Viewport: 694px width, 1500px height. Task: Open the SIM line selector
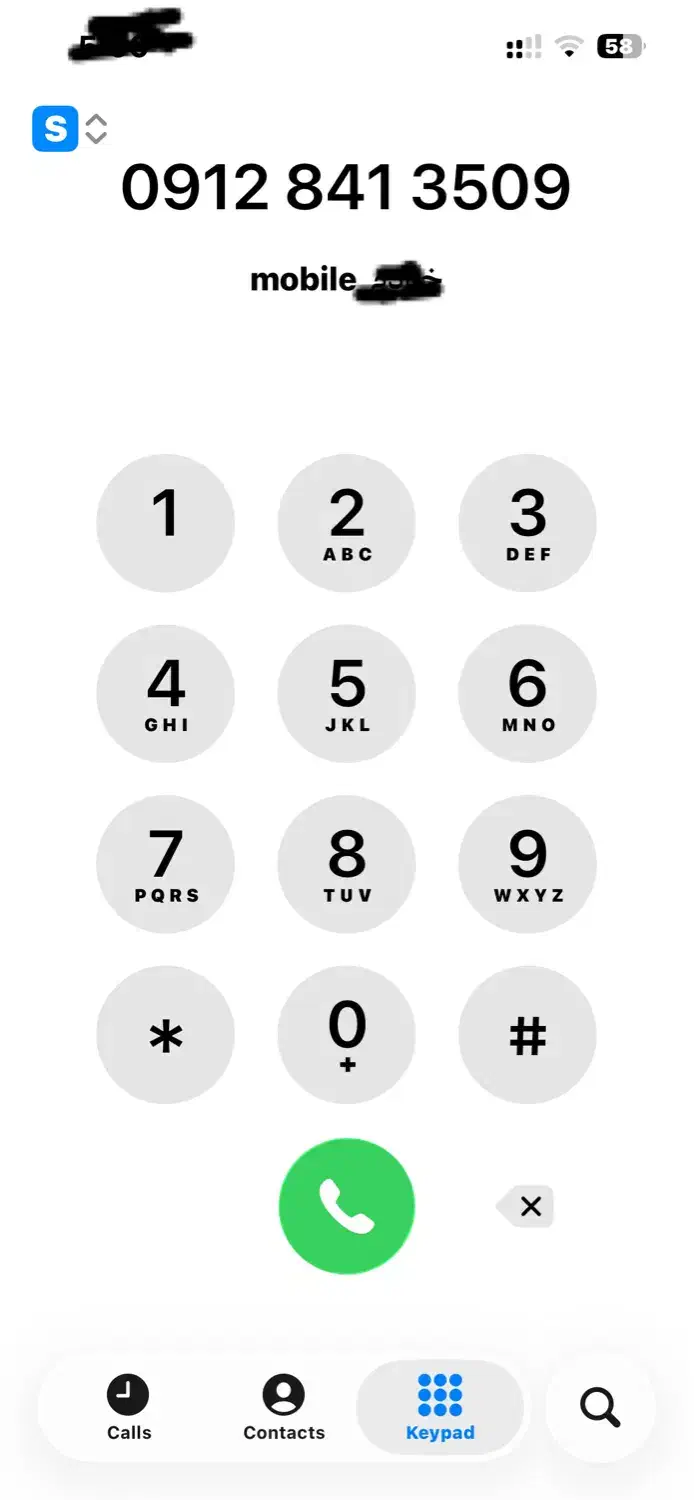[70, 129]
